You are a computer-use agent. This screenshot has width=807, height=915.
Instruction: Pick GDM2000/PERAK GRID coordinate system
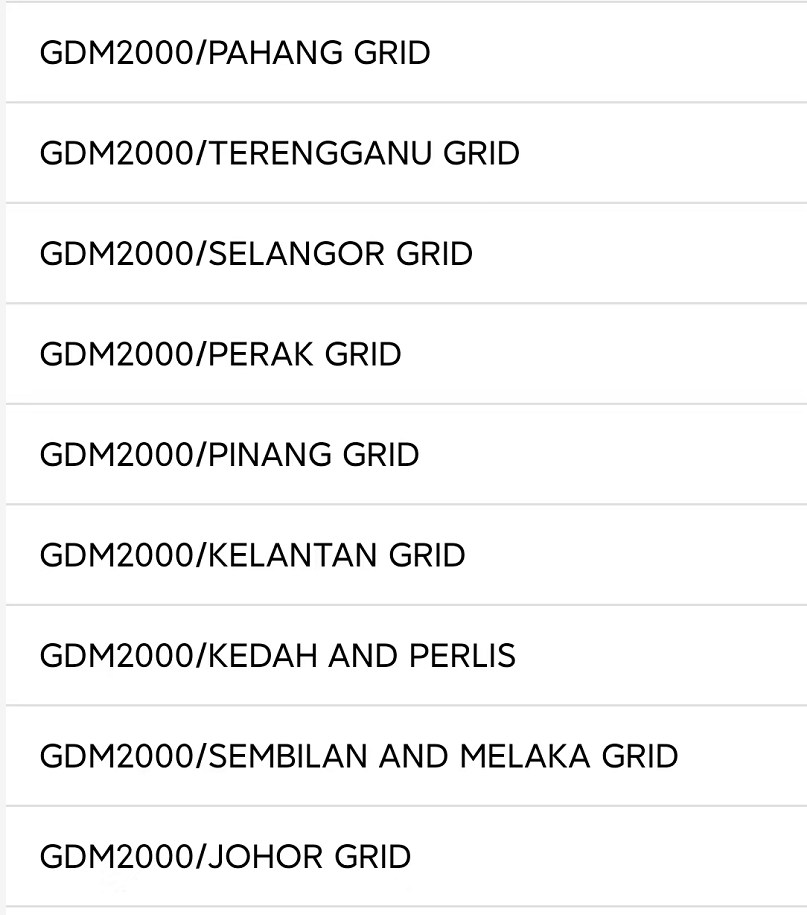(x=221, y=355)
